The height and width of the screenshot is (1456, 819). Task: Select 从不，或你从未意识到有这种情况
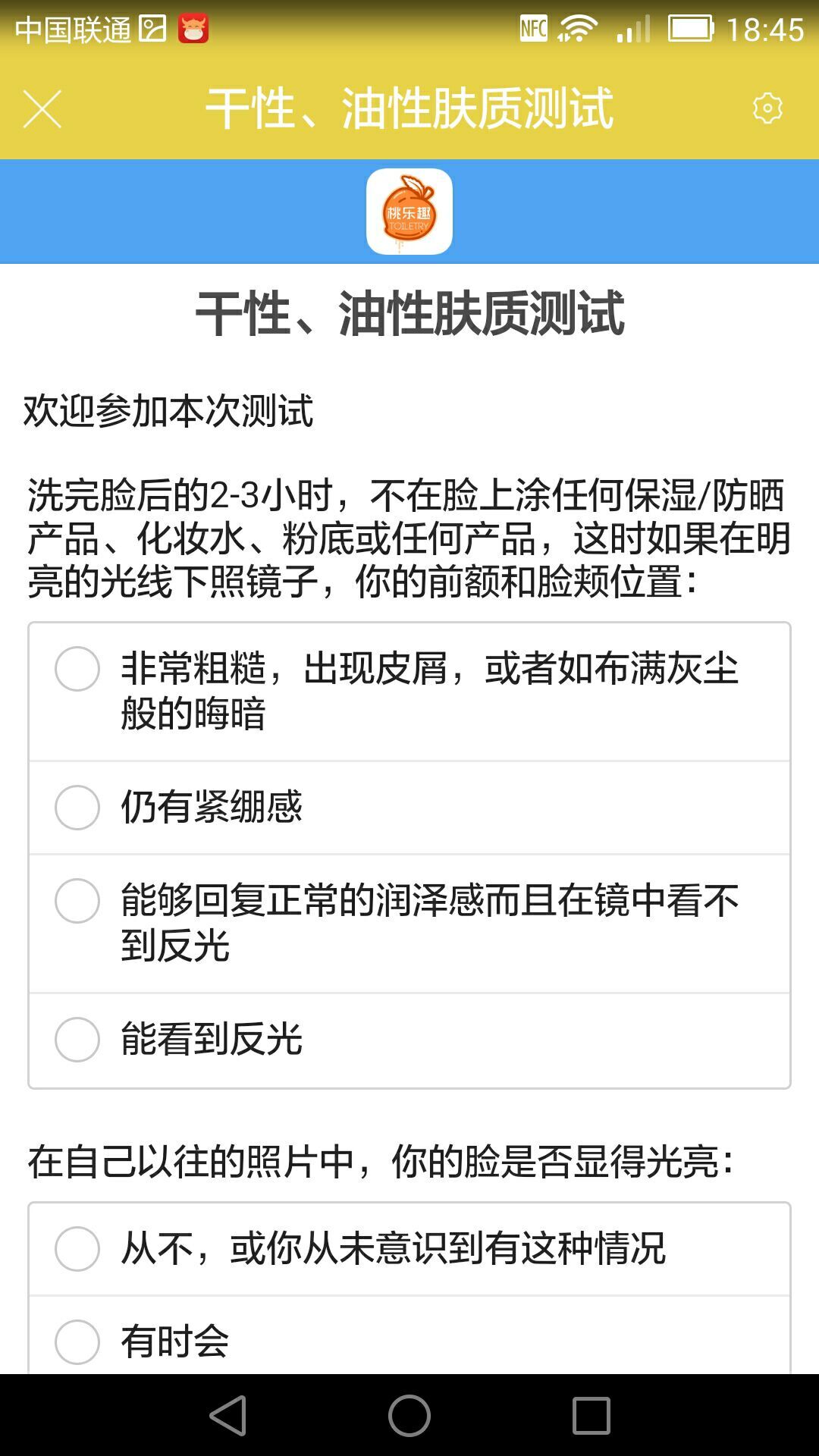click(77, 1248)
